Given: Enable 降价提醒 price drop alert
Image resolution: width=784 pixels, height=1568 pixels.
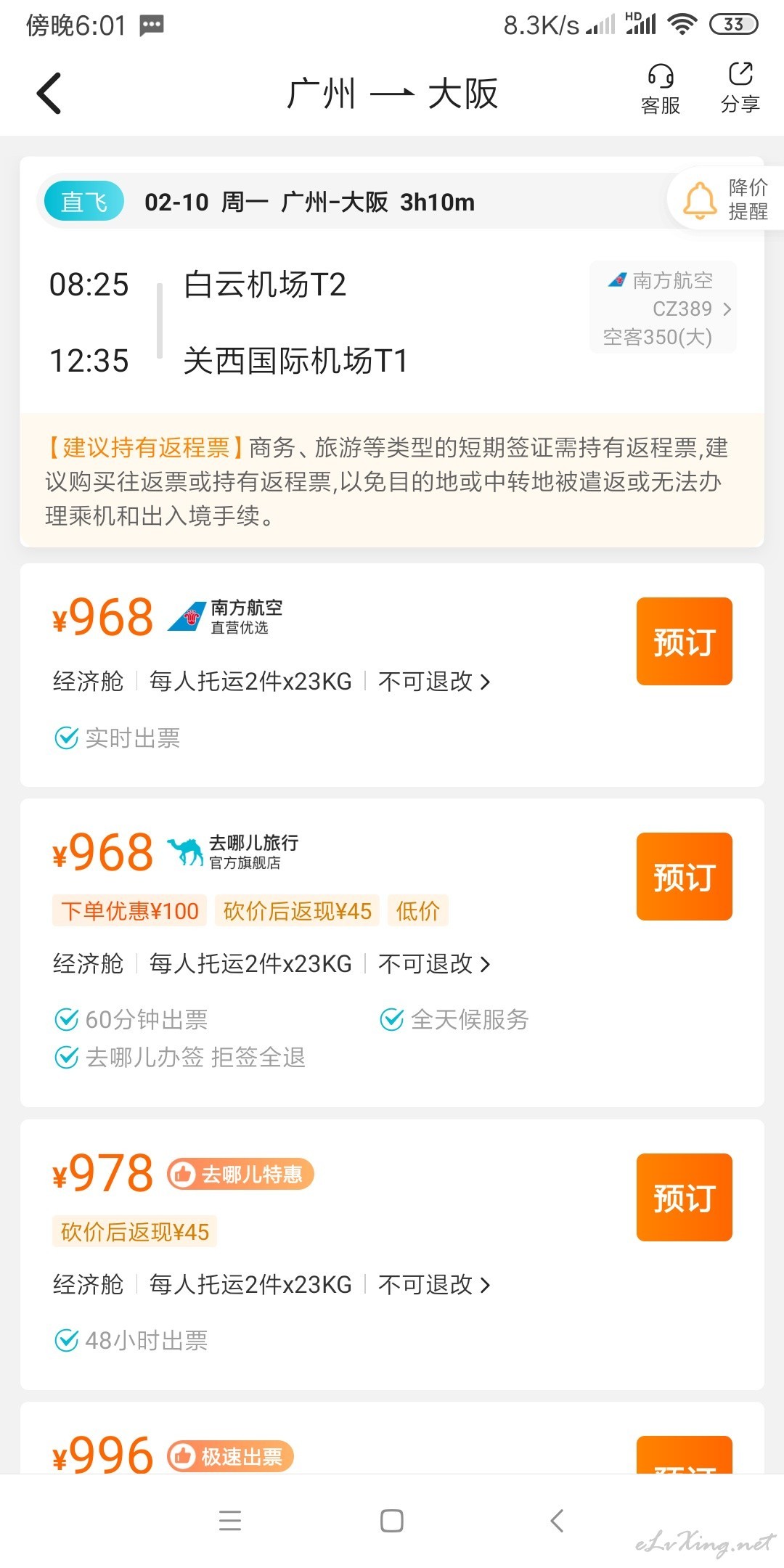Looking at the screenshot, I should click(x=725, y=199).
